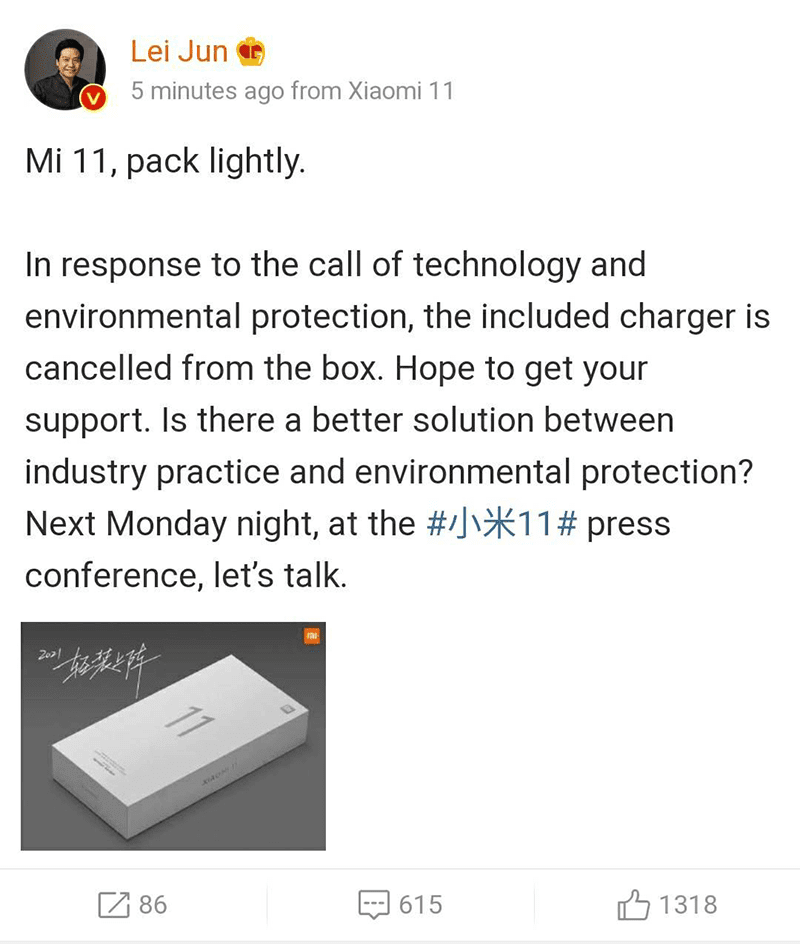Open Lei Jun's profile picture
This screenshot has height=944, width=800.
click(65, 68)
